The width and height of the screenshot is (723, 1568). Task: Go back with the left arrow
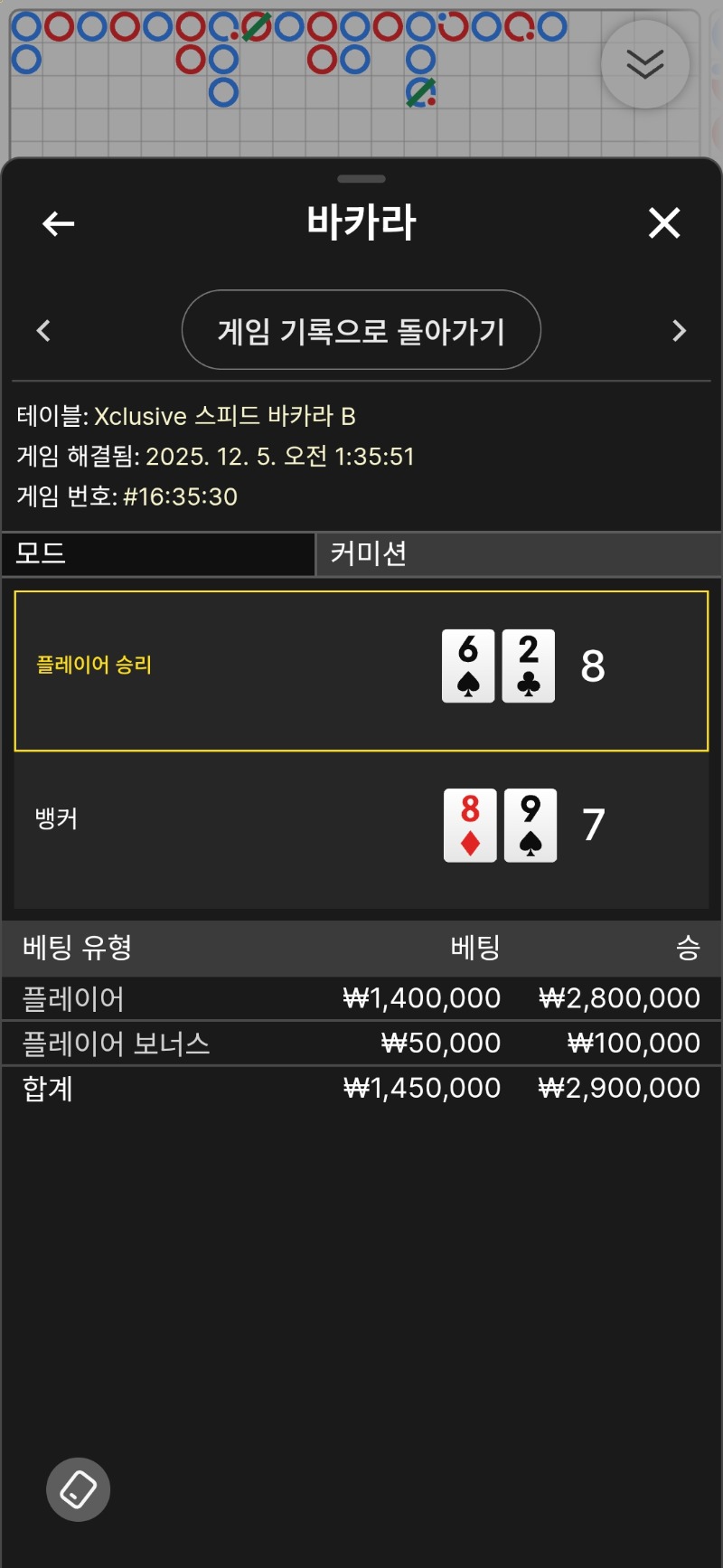pos(59,223)
